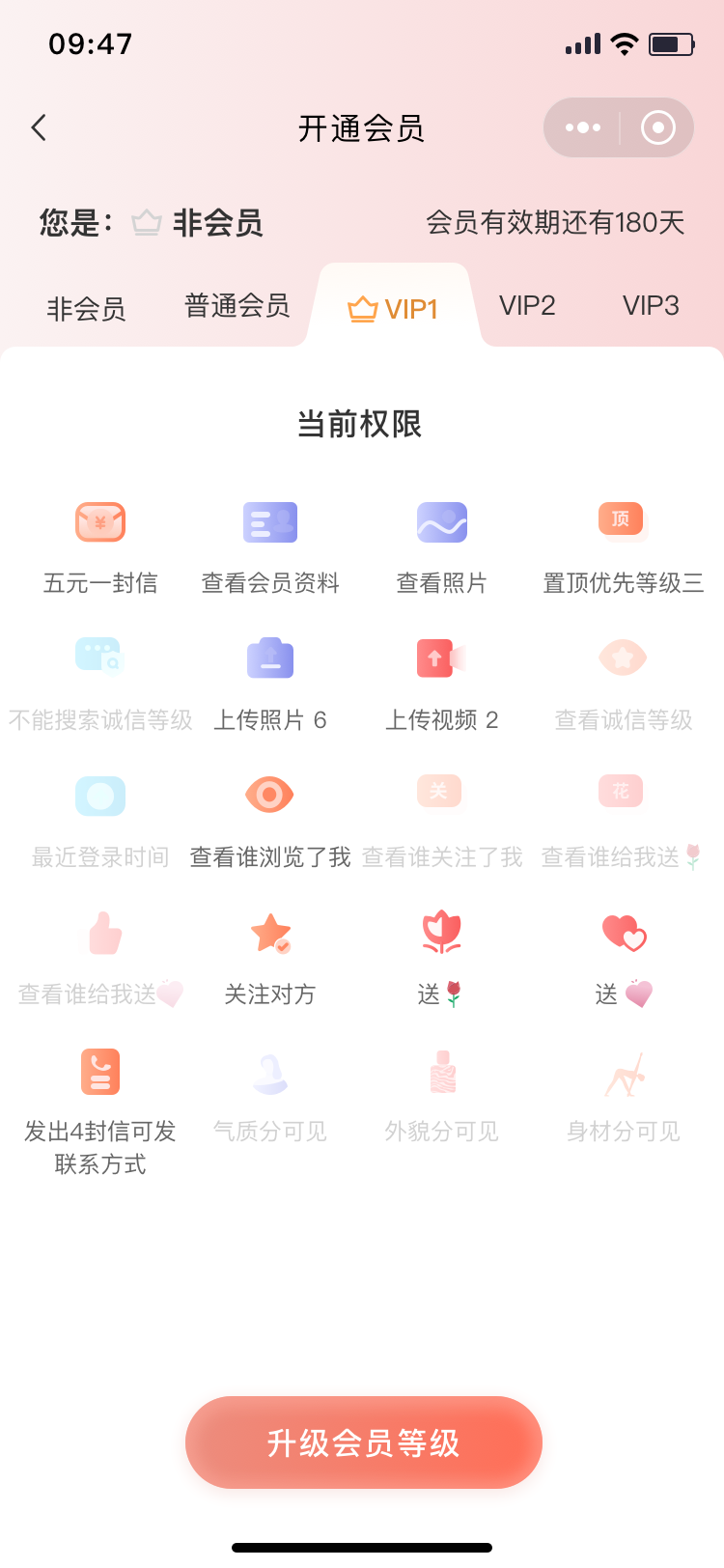The height and width of the screenshot is (1568, 724).
Task: Open the 普通会员 tab
Action: pyautogui.click(x=237, y=305)
